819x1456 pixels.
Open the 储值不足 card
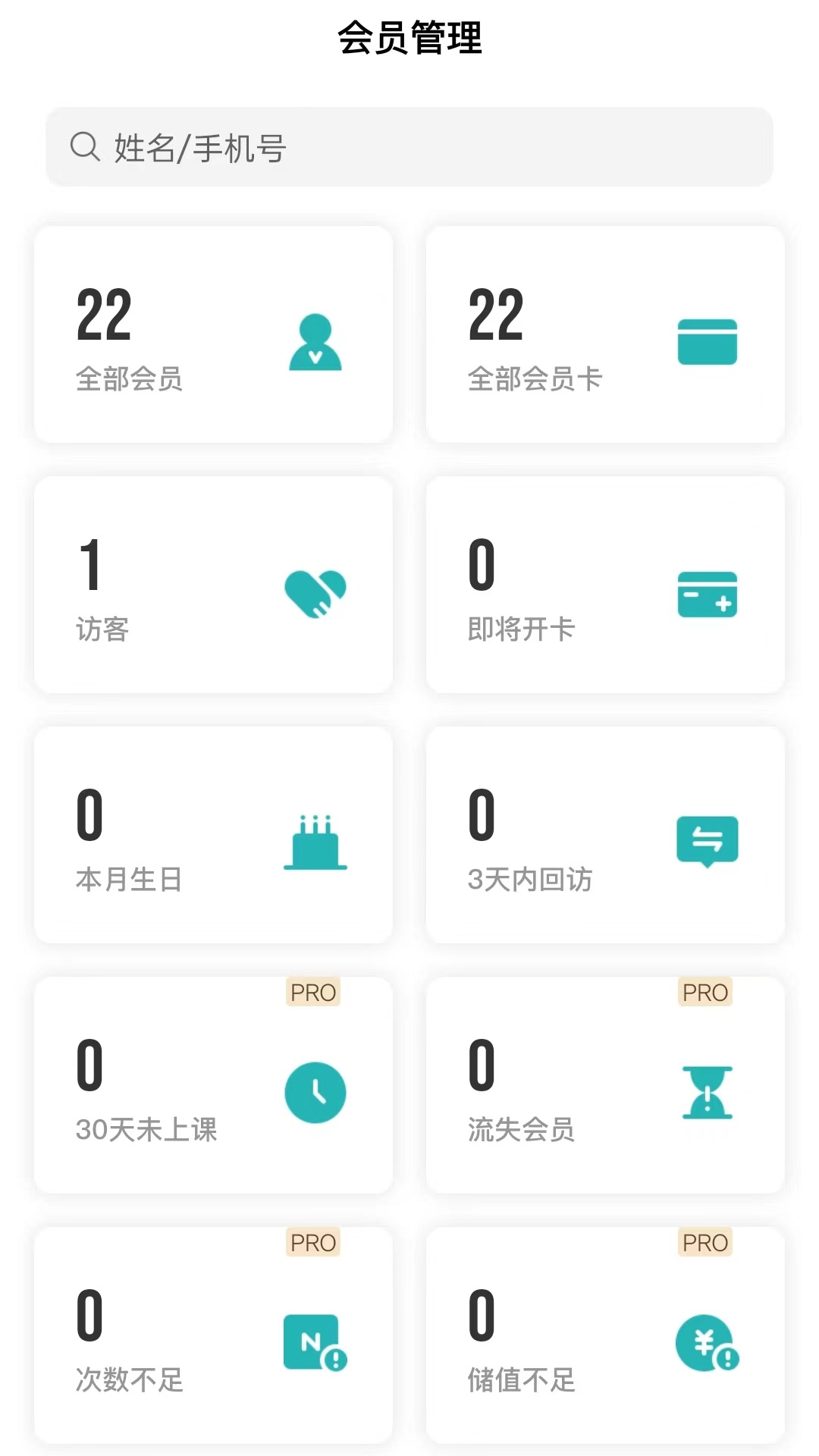[x=604, y=1335]
